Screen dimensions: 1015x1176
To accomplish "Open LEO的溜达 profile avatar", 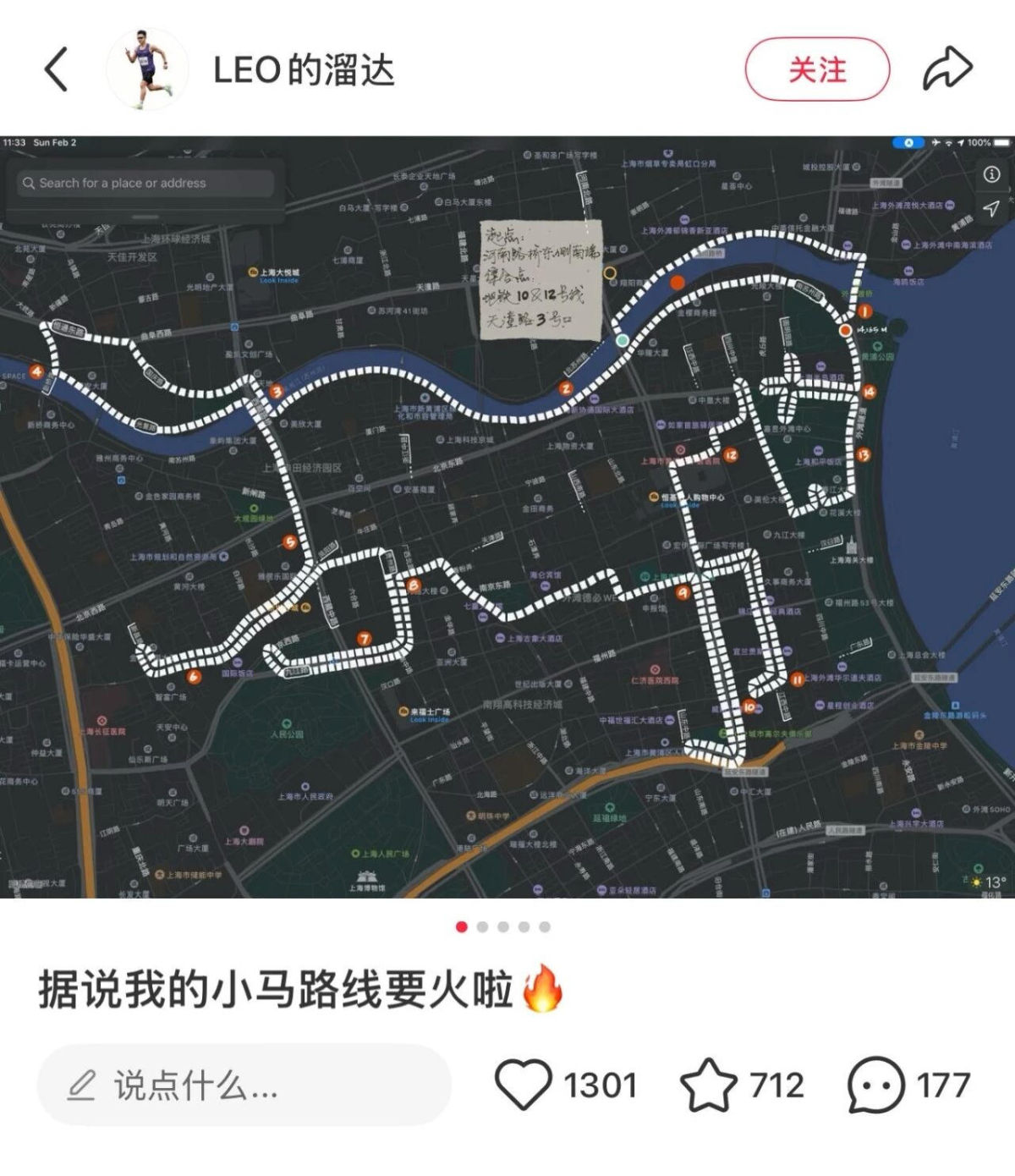I will click(147, 69).
